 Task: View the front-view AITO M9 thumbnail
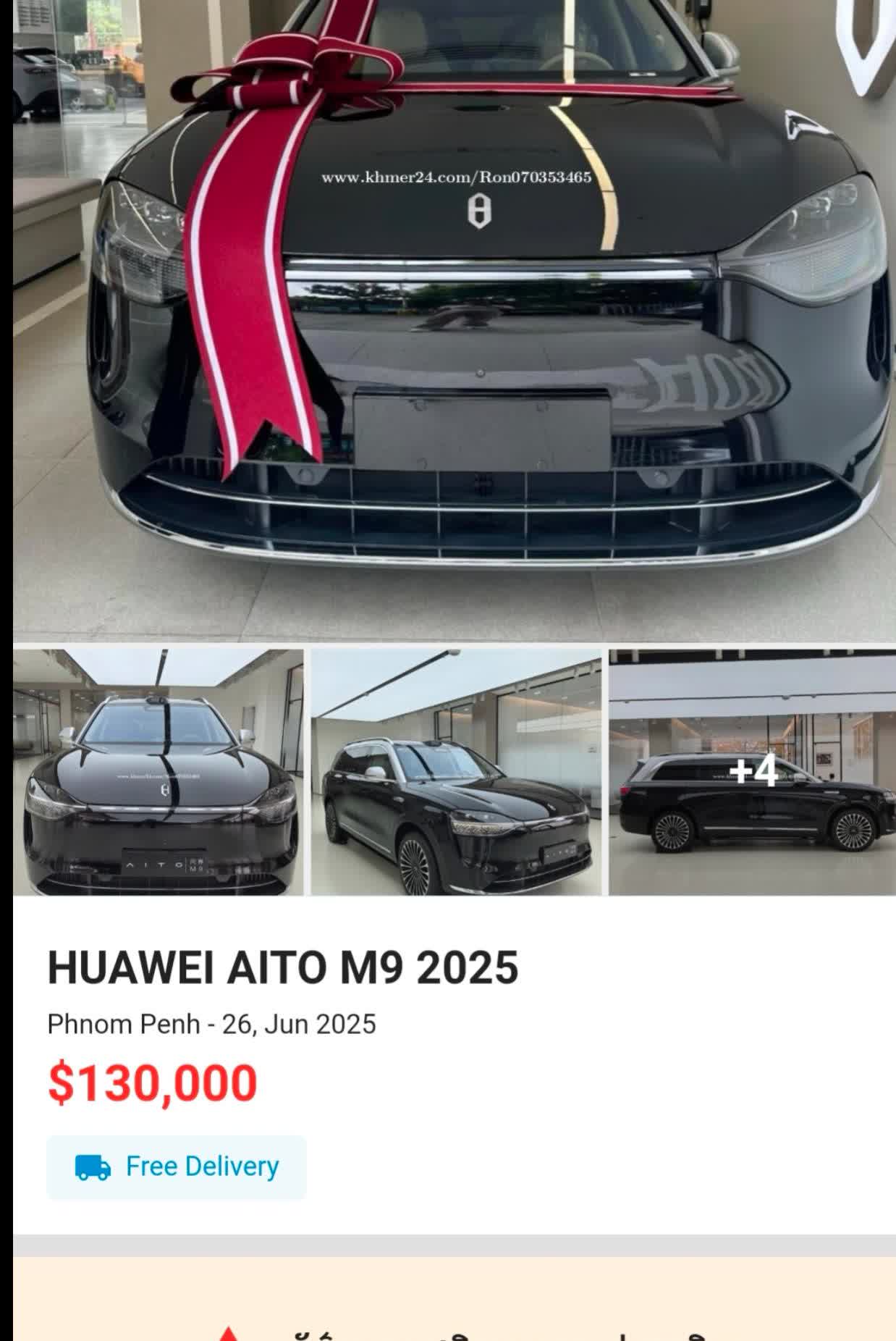pos(158,772)
